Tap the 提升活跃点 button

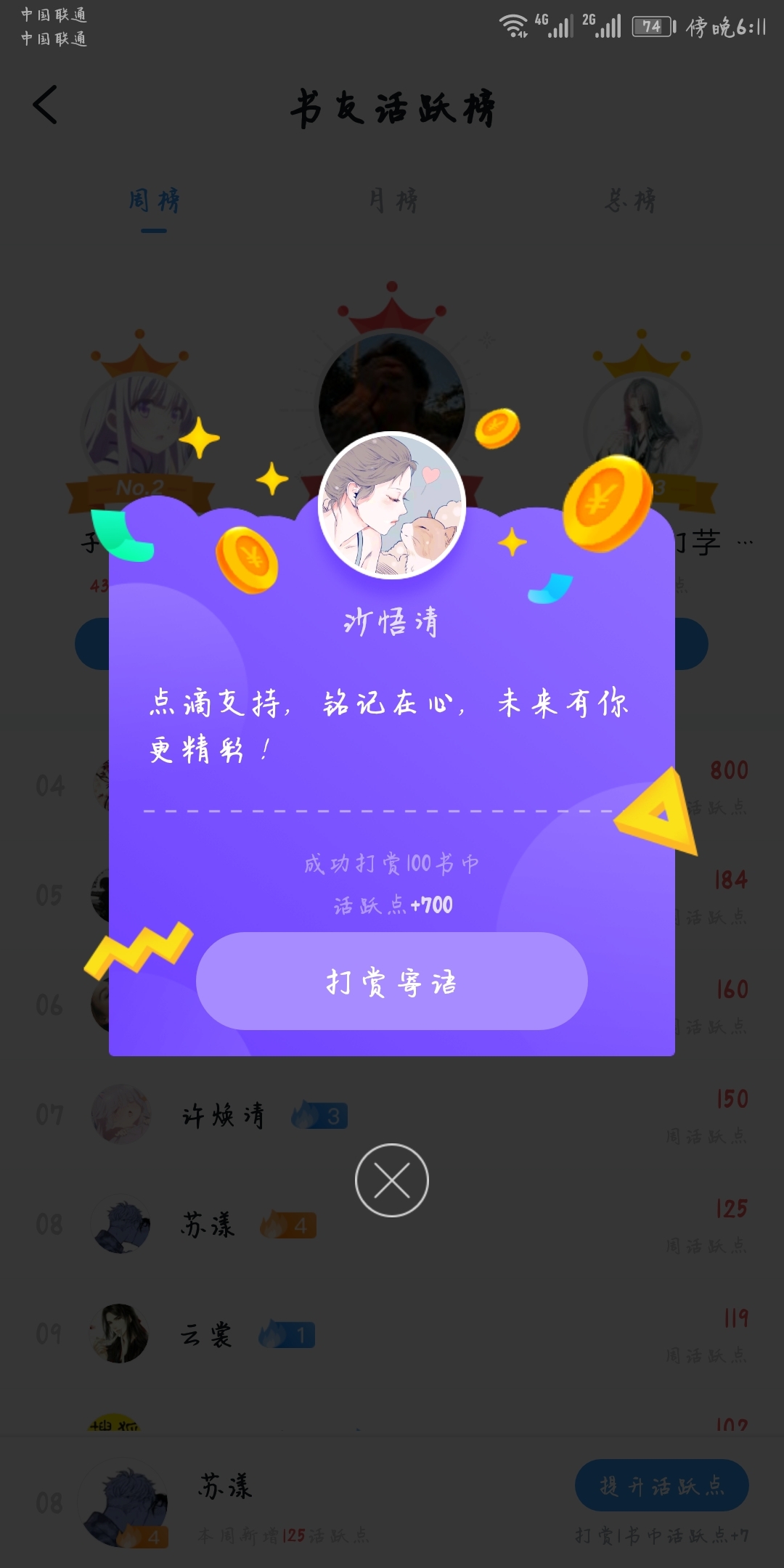[662, 1485]
